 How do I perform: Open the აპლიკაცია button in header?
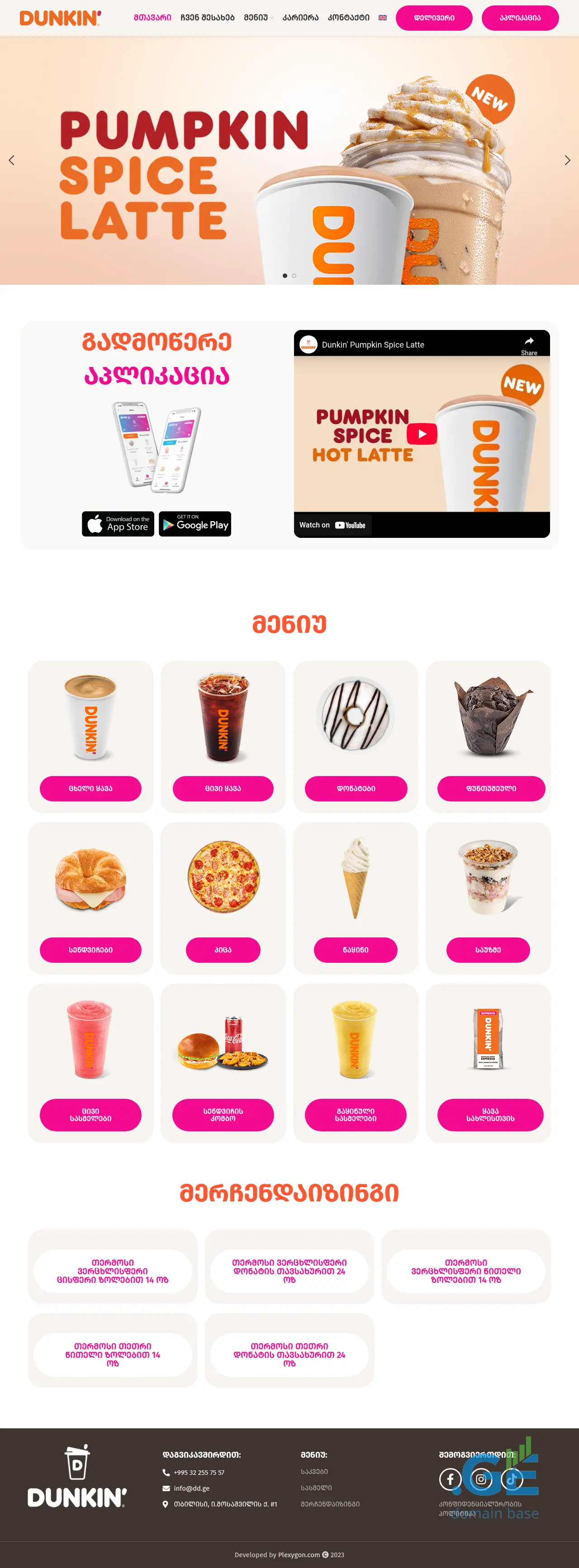tap(519, 18)
